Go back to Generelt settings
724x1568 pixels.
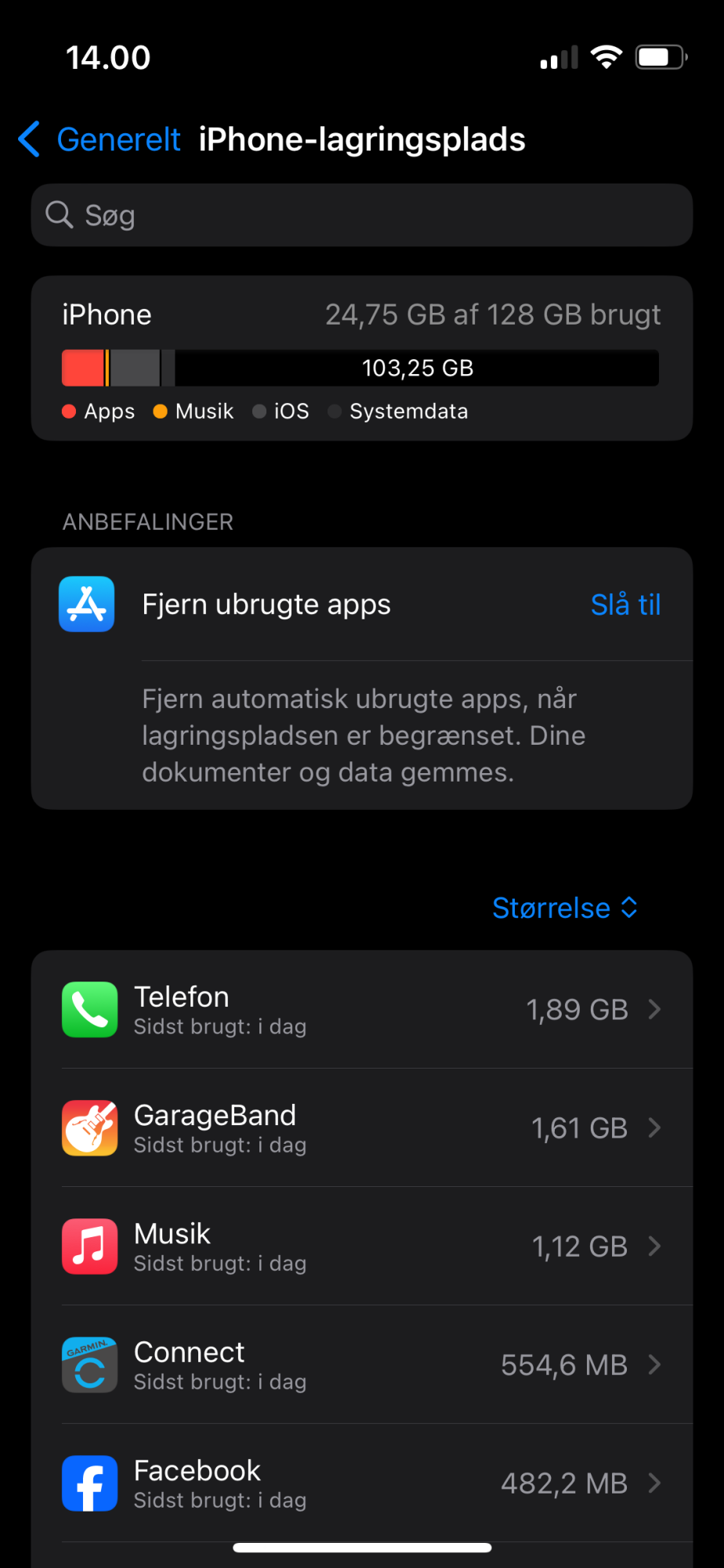point(100,140)
